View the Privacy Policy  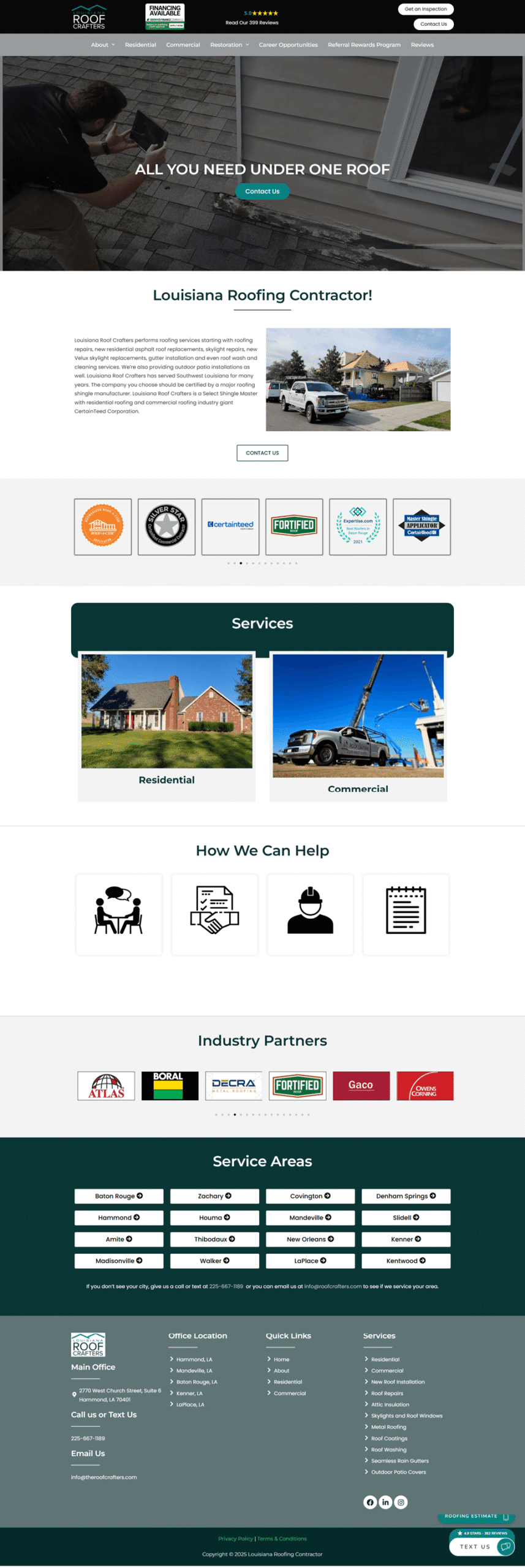235,1538
